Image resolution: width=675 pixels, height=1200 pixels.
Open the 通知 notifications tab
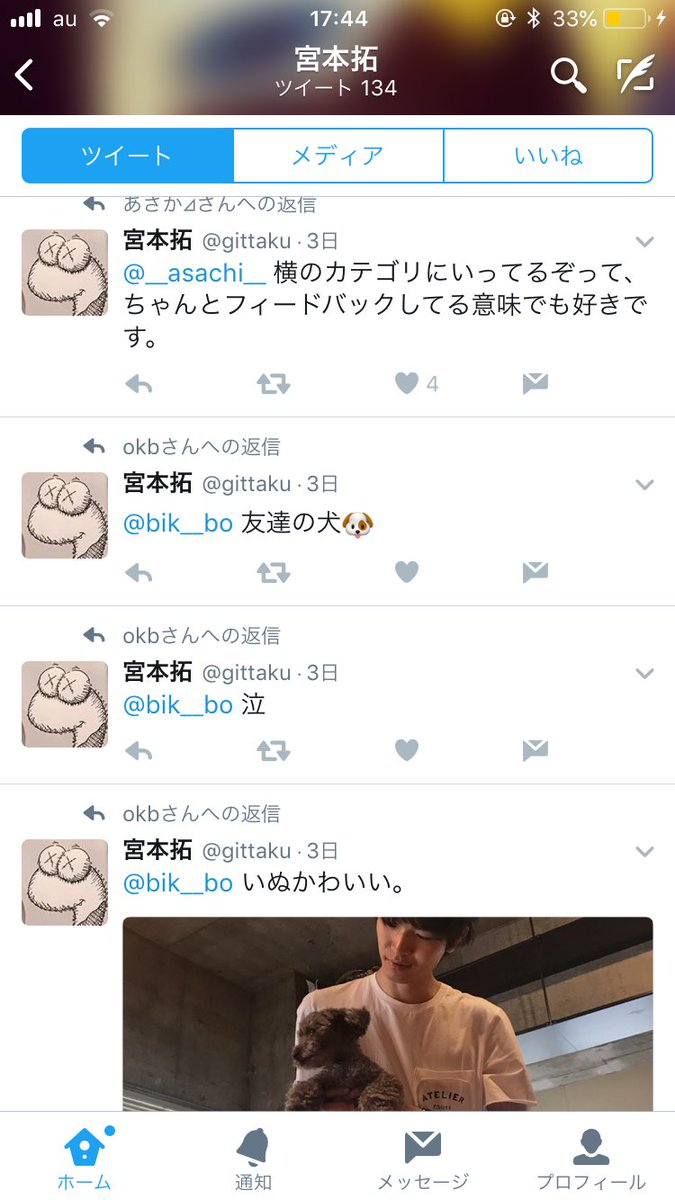tap(253, 1158)
